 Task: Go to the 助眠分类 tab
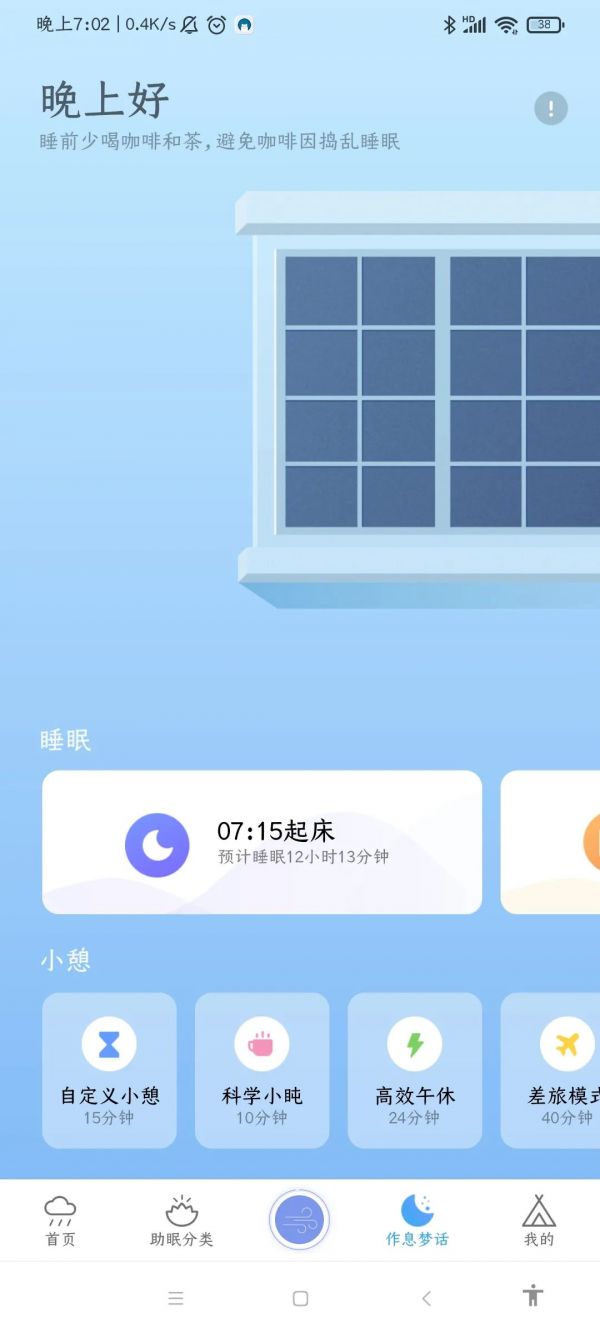pos(181,1220)
